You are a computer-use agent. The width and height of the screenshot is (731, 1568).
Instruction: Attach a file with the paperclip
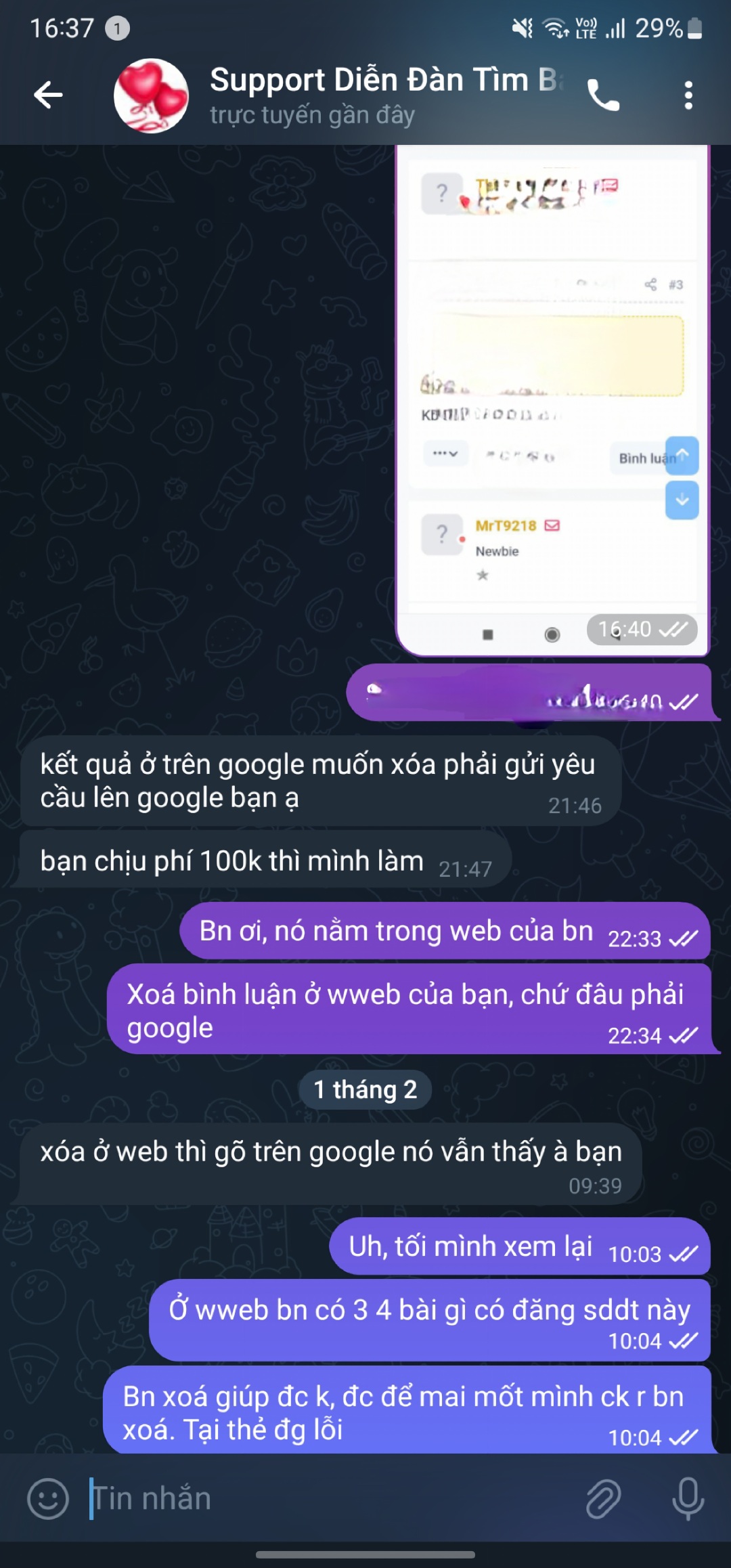[602, 1499]
